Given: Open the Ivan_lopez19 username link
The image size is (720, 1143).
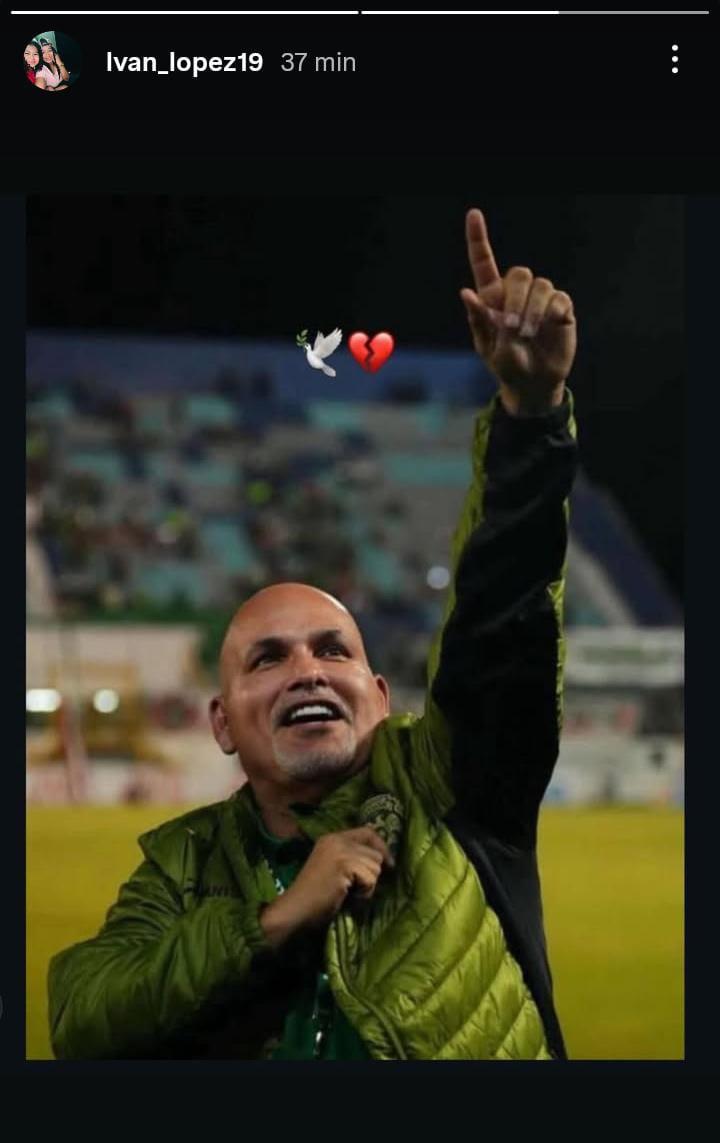Looking at the screenshot, I should tap(184, 62).
